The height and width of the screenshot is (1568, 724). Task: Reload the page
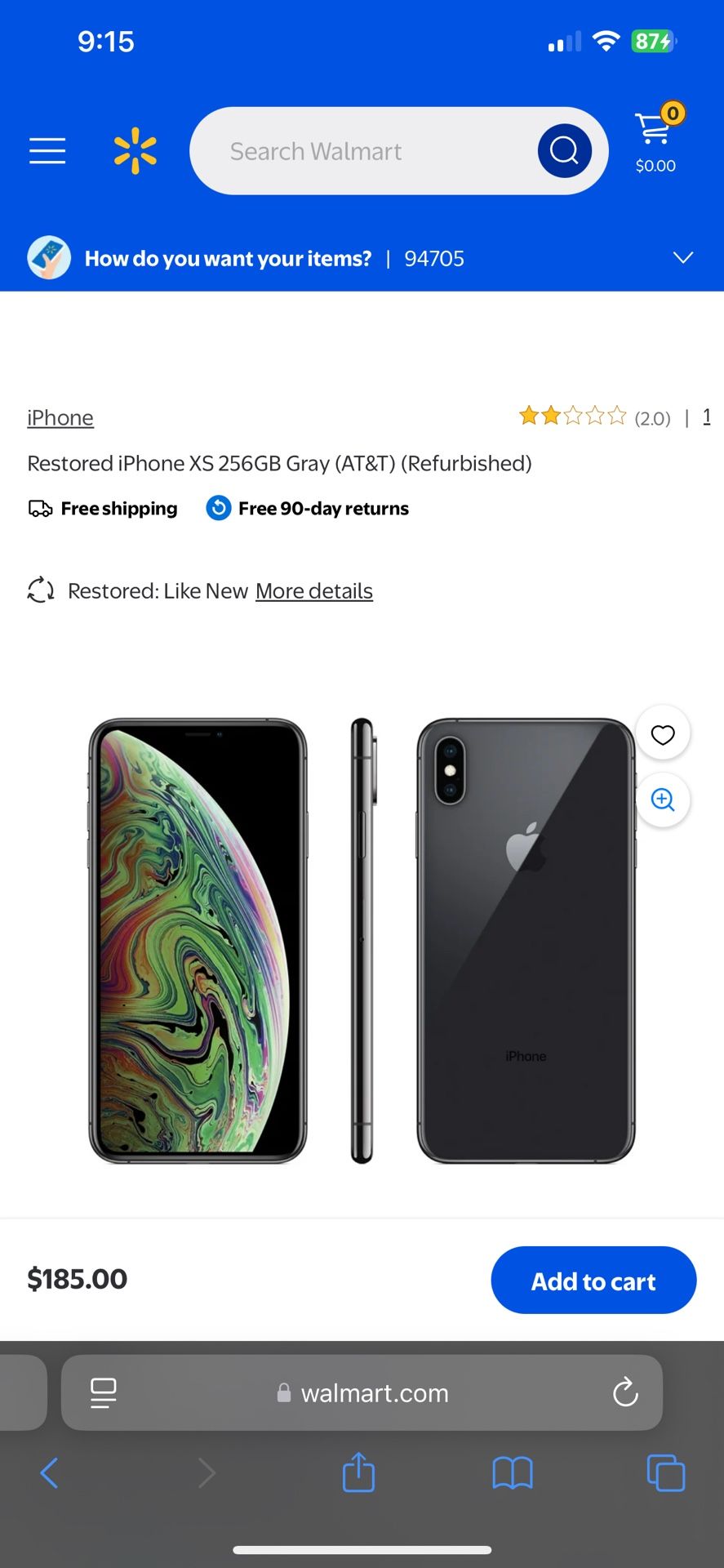[x=625, y=1392]
